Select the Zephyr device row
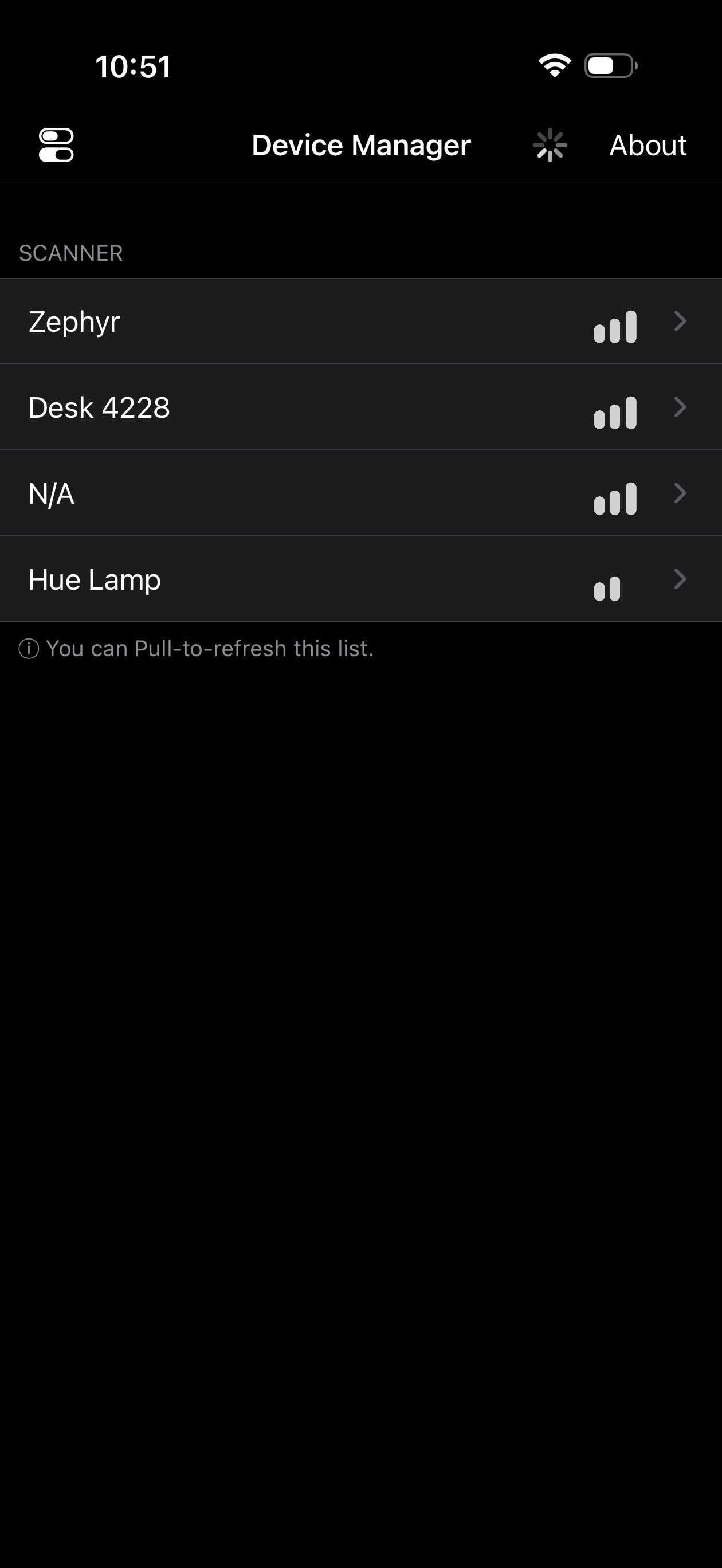Viewport: 722px width, 1568px height. [x=244, y=322]
